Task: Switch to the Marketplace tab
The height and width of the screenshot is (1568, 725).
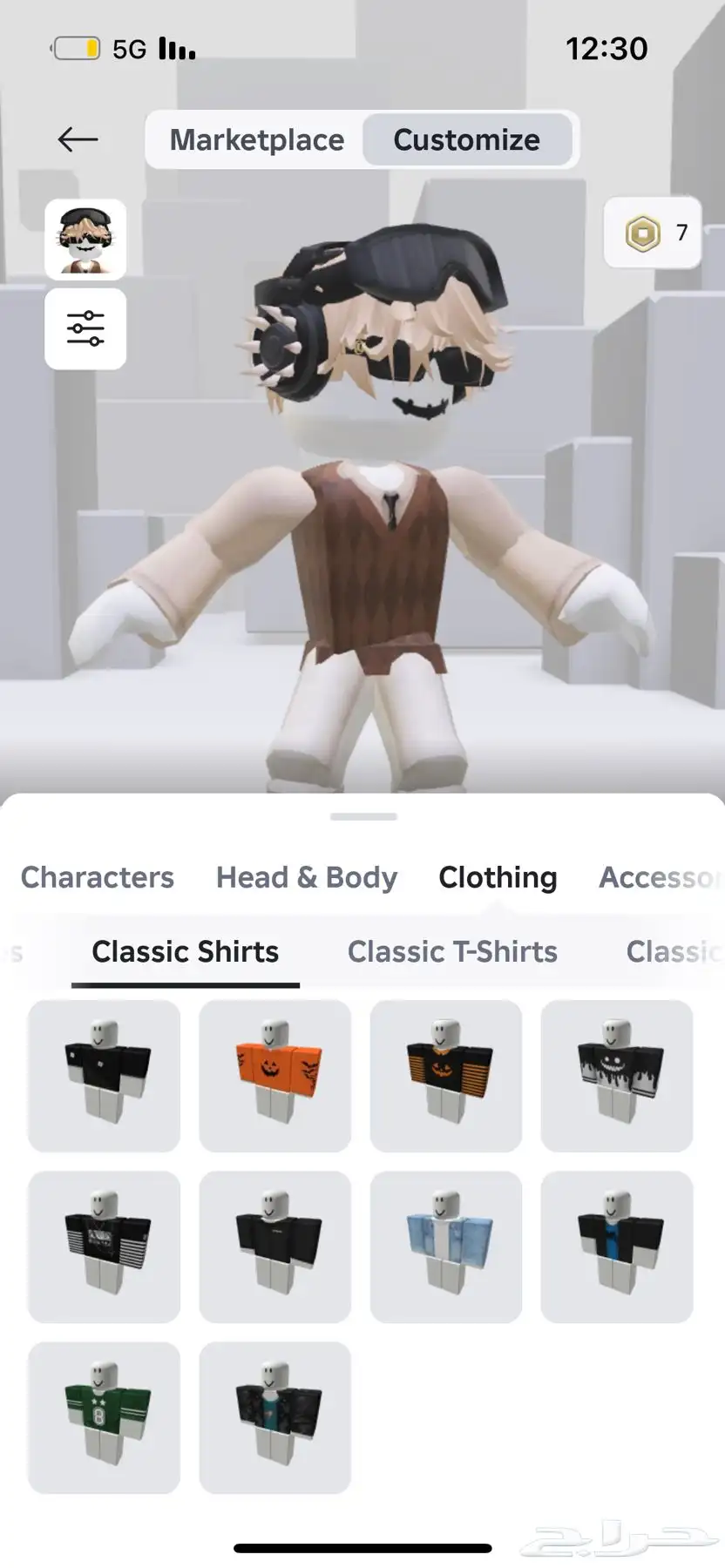Action: (x=256, y=139)
